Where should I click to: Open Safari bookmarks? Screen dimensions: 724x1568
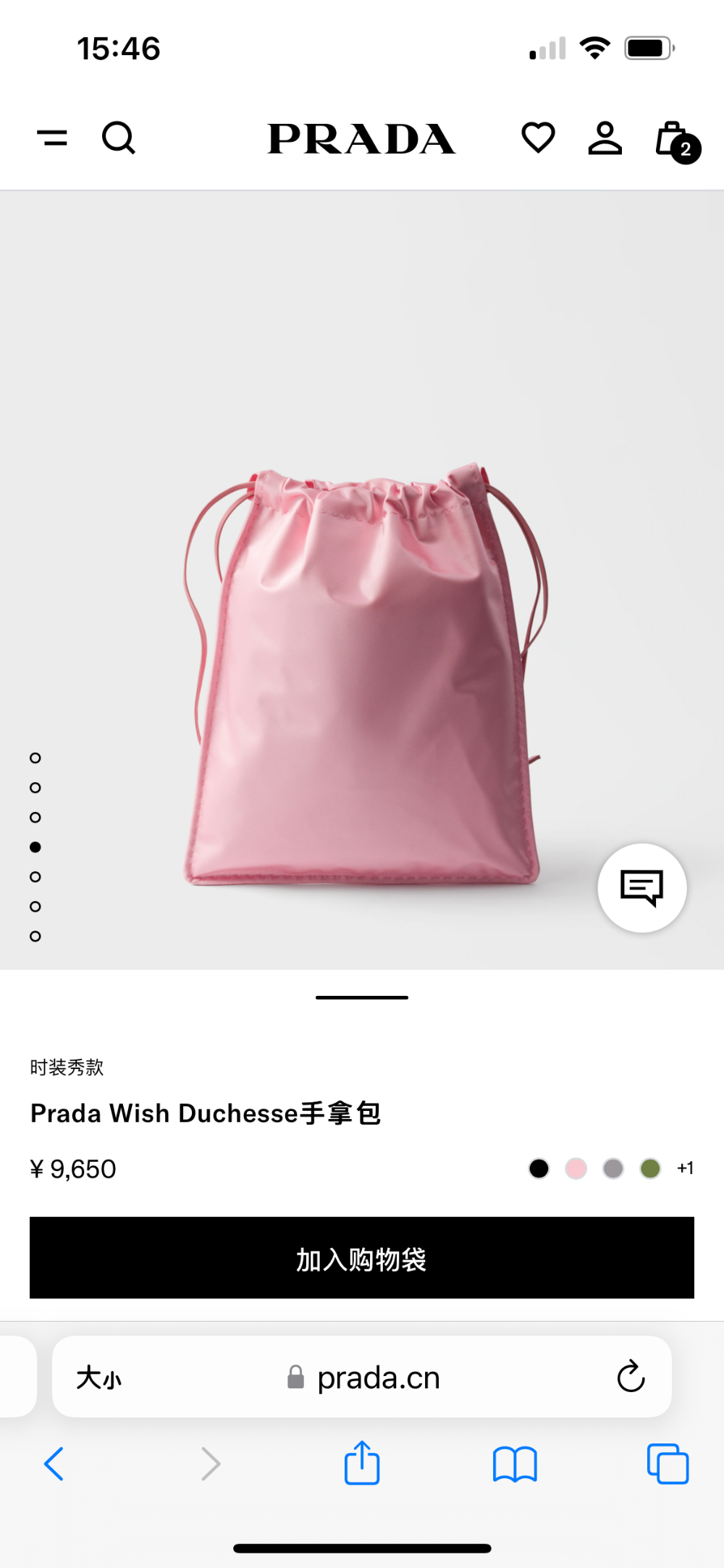(x=515, y=1464)
